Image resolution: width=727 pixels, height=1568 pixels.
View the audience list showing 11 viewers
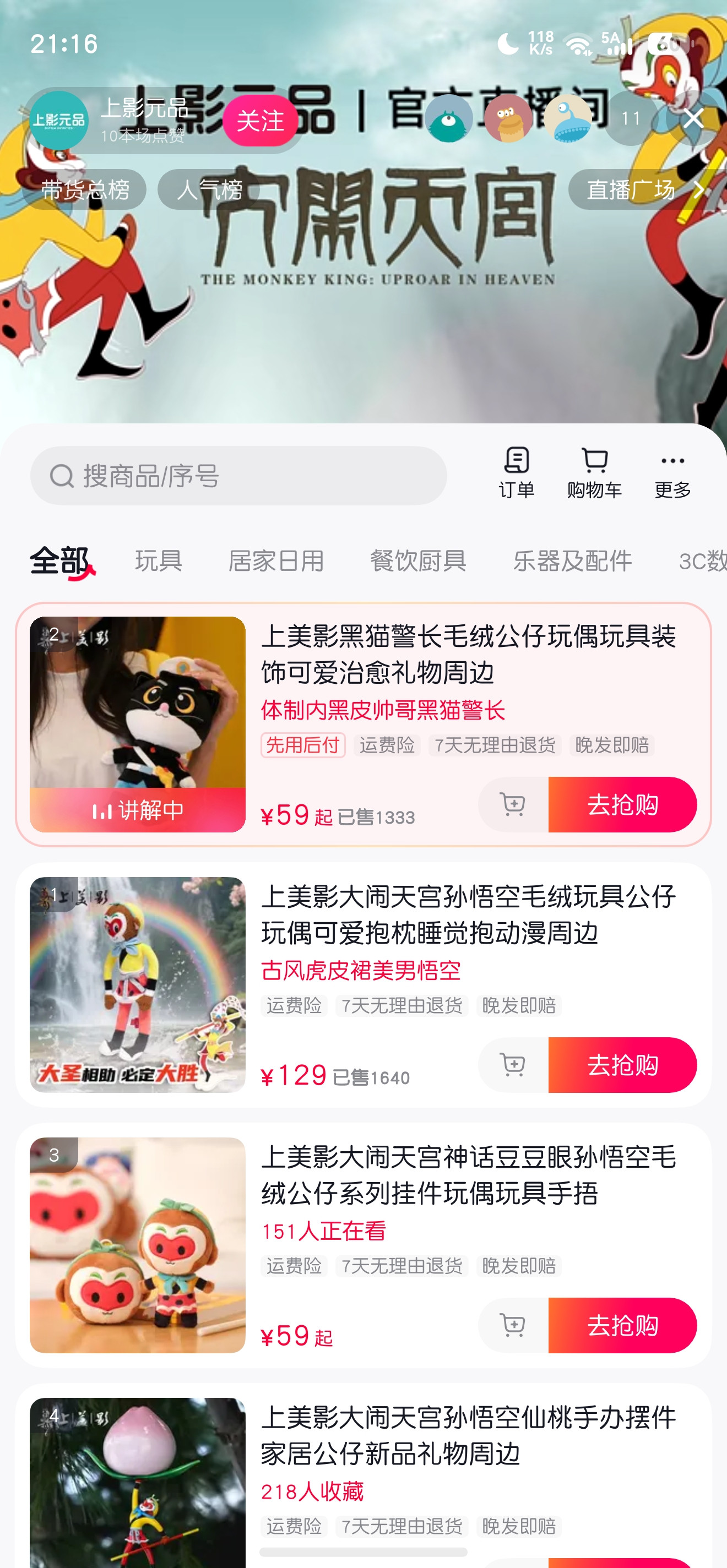pyautogui.click(x=630, y=119)
